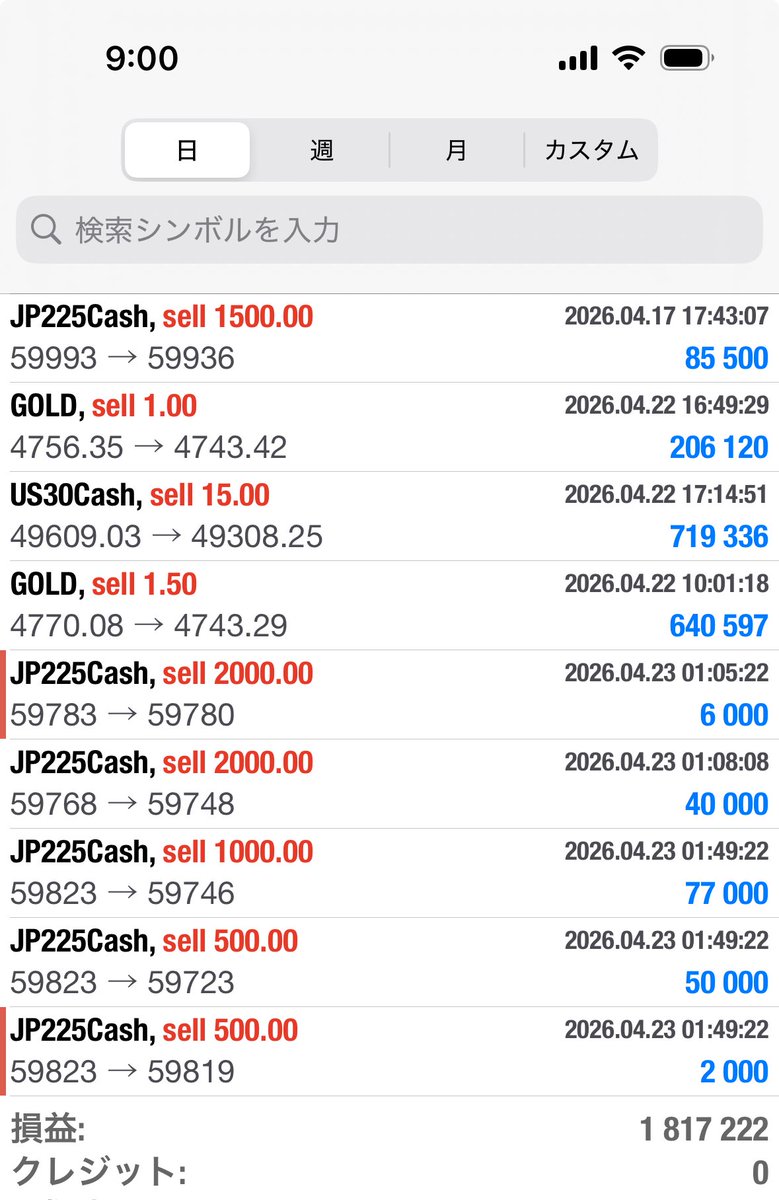Choose the カスタム custom period tab
Screen dimensions: 779x1200
point(591,151)
